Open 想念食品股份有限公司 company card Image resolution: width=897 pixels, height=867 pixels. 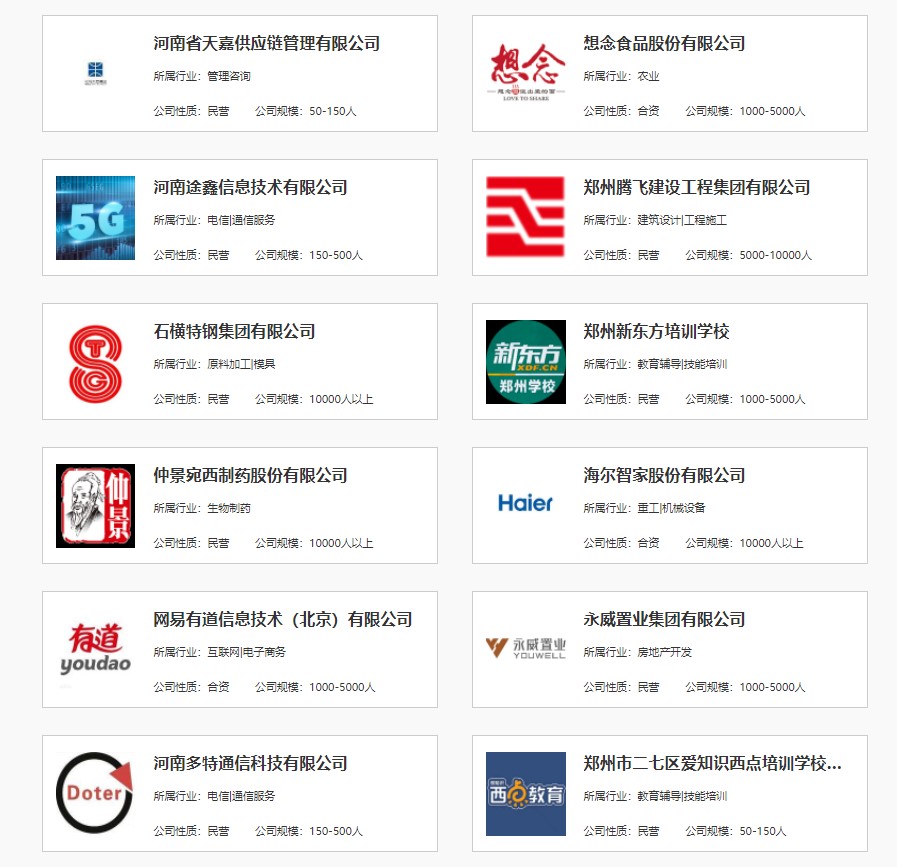pos(664,44)
